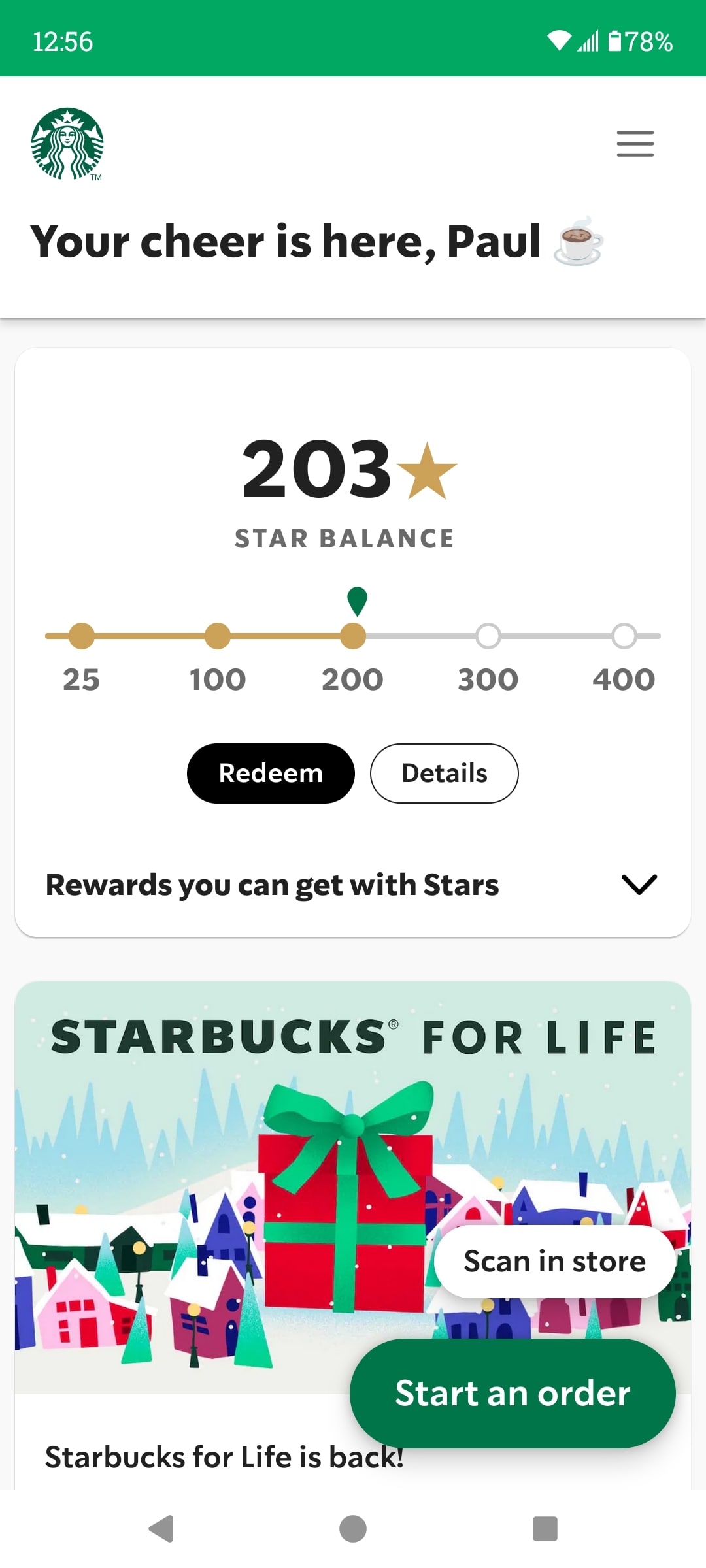The height and width of the screenshot is (1568, 706).
Task: Start an order
Action: click(513, 1394)
